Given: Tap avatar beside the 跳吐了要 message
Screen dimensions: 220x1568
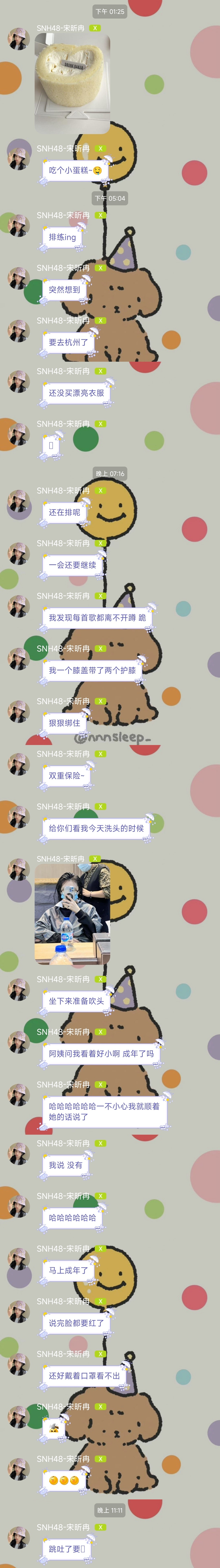Looking at the screenshot, I should [18, 1538].
